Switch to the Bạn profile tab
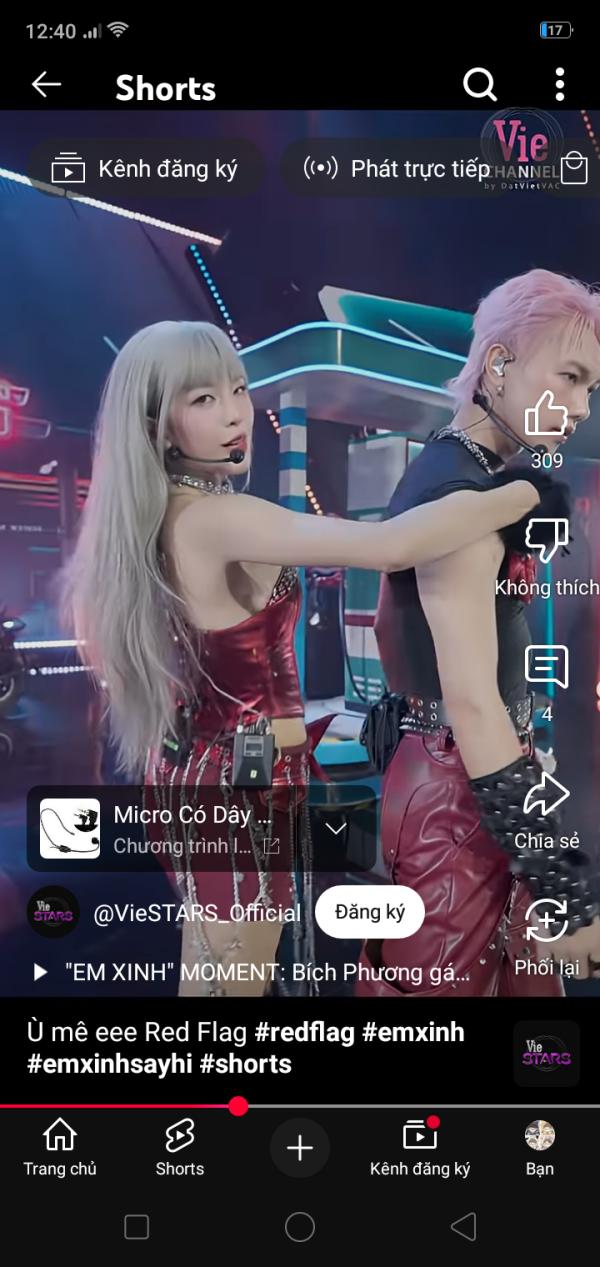Screen dimensions: 600x1267 [x=540, y=1148]
